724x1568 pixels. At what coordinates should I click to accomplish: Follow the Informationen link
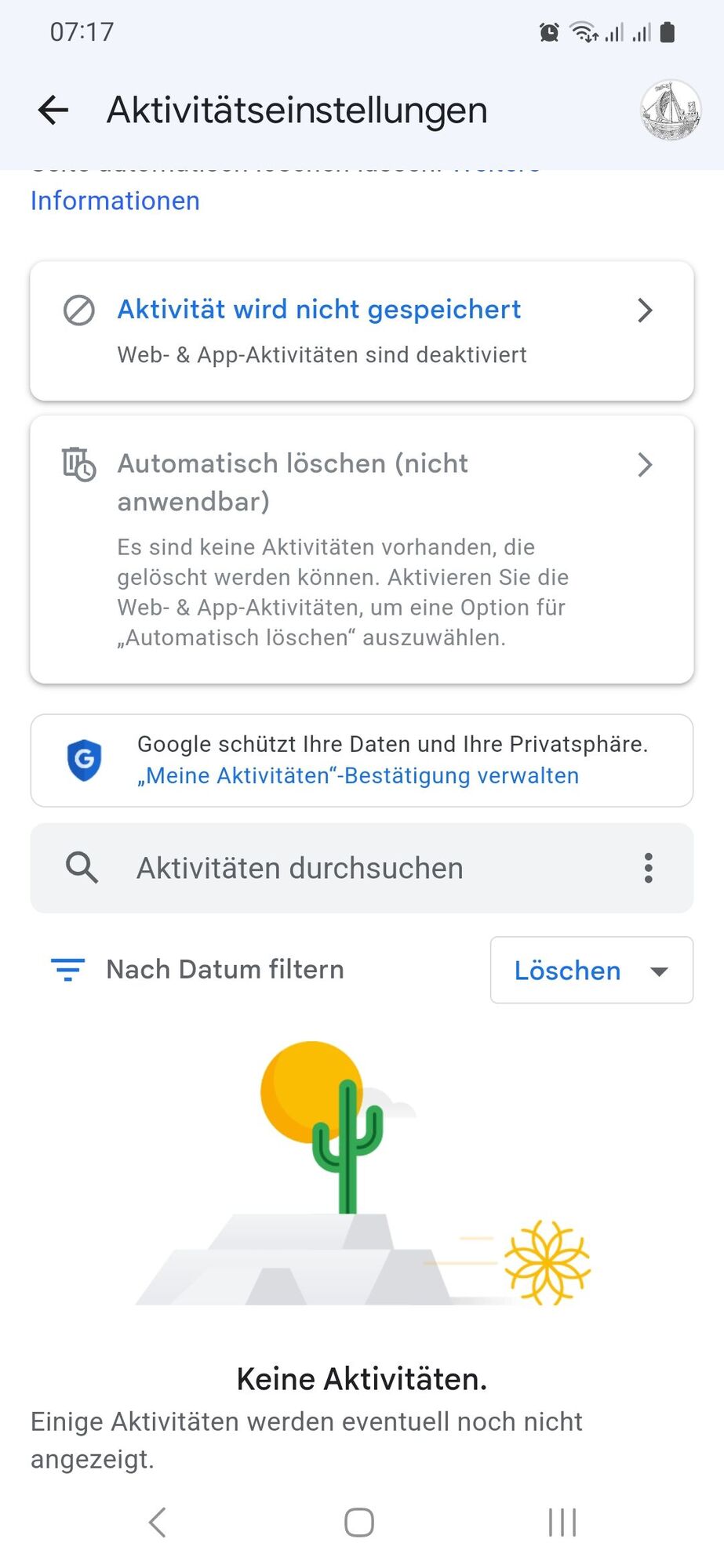pos(115,201)
